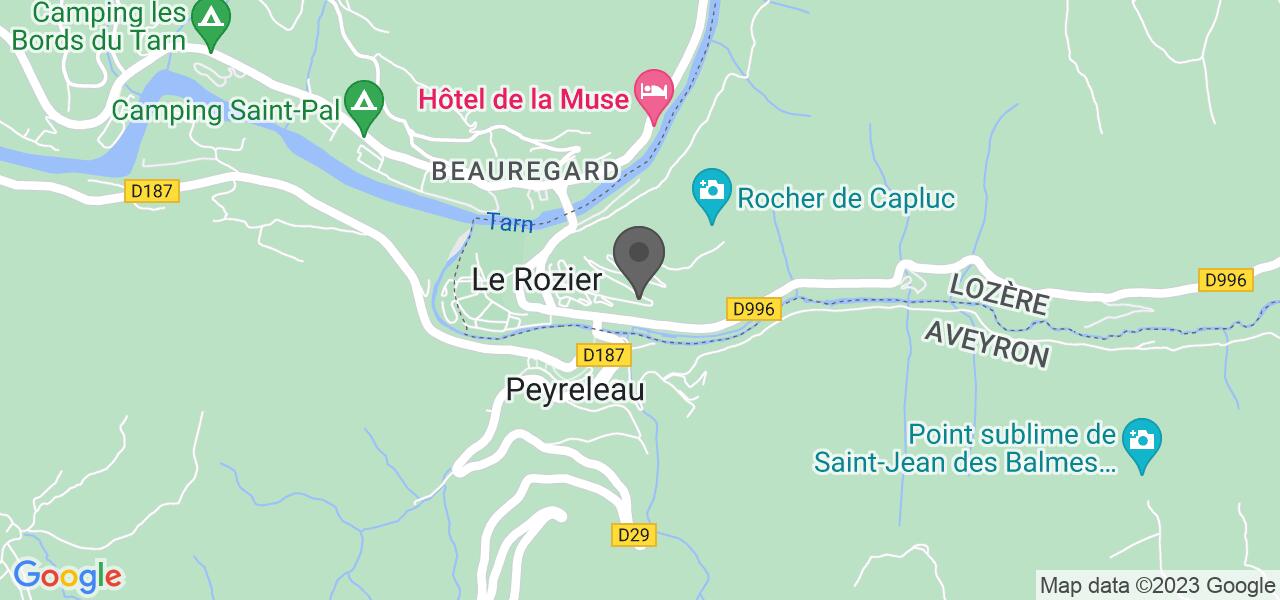Screen dimensions: 1280x600
Task: Select the Camping les Bords du Tarn marker
Action: pyautogui.click(x=210, y=22)
